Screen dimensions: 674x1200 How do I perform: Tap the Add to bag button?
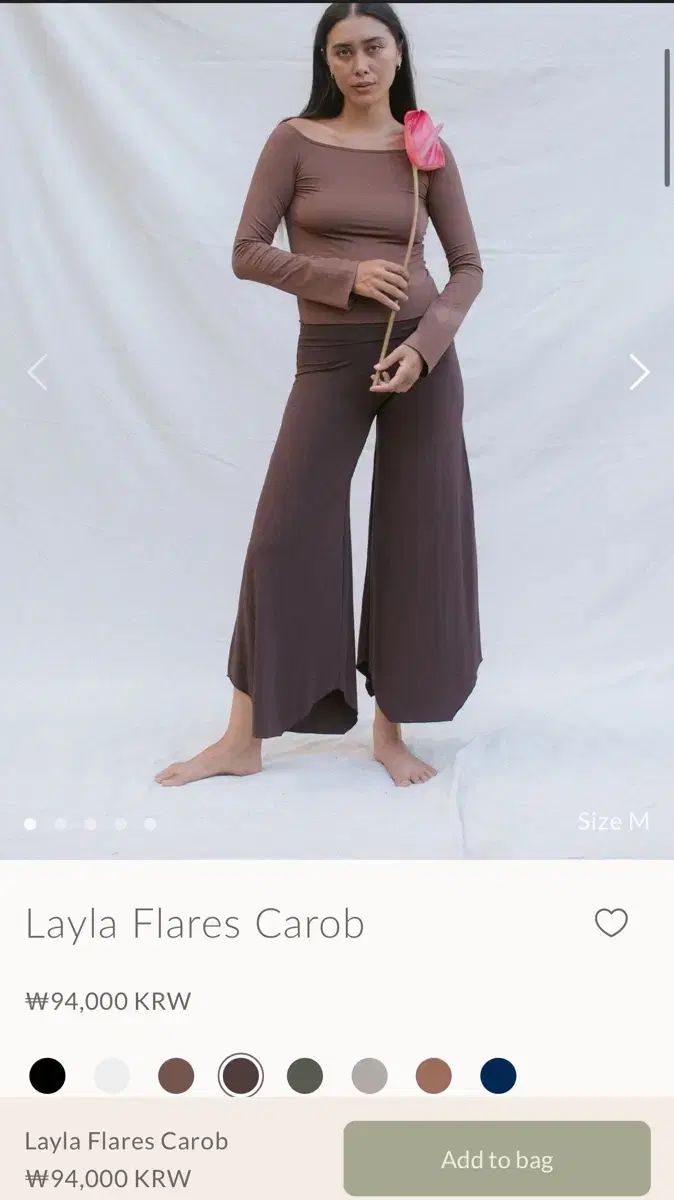[x=497, y=1159]
